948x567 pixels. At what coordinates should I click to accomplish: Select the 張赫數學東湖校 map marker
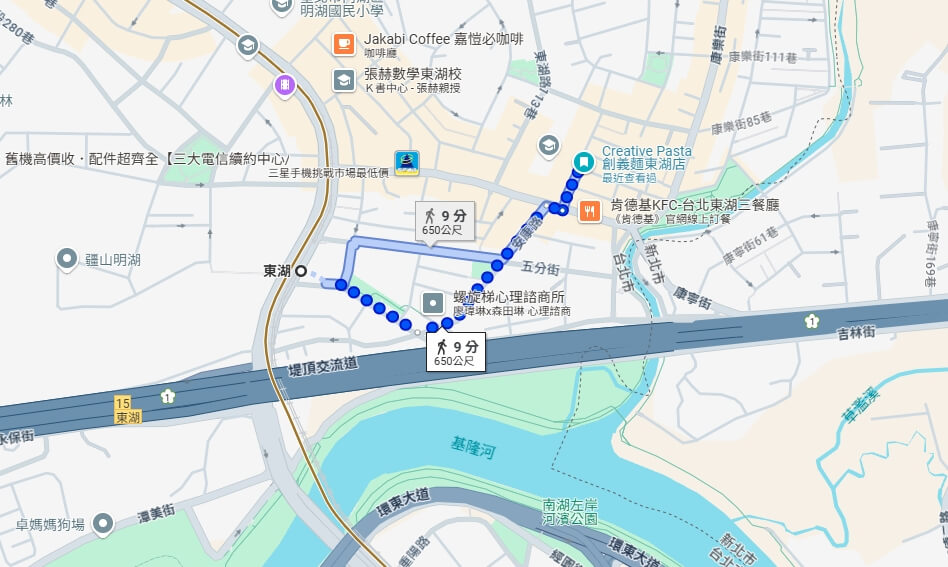(x=344, y=80)
